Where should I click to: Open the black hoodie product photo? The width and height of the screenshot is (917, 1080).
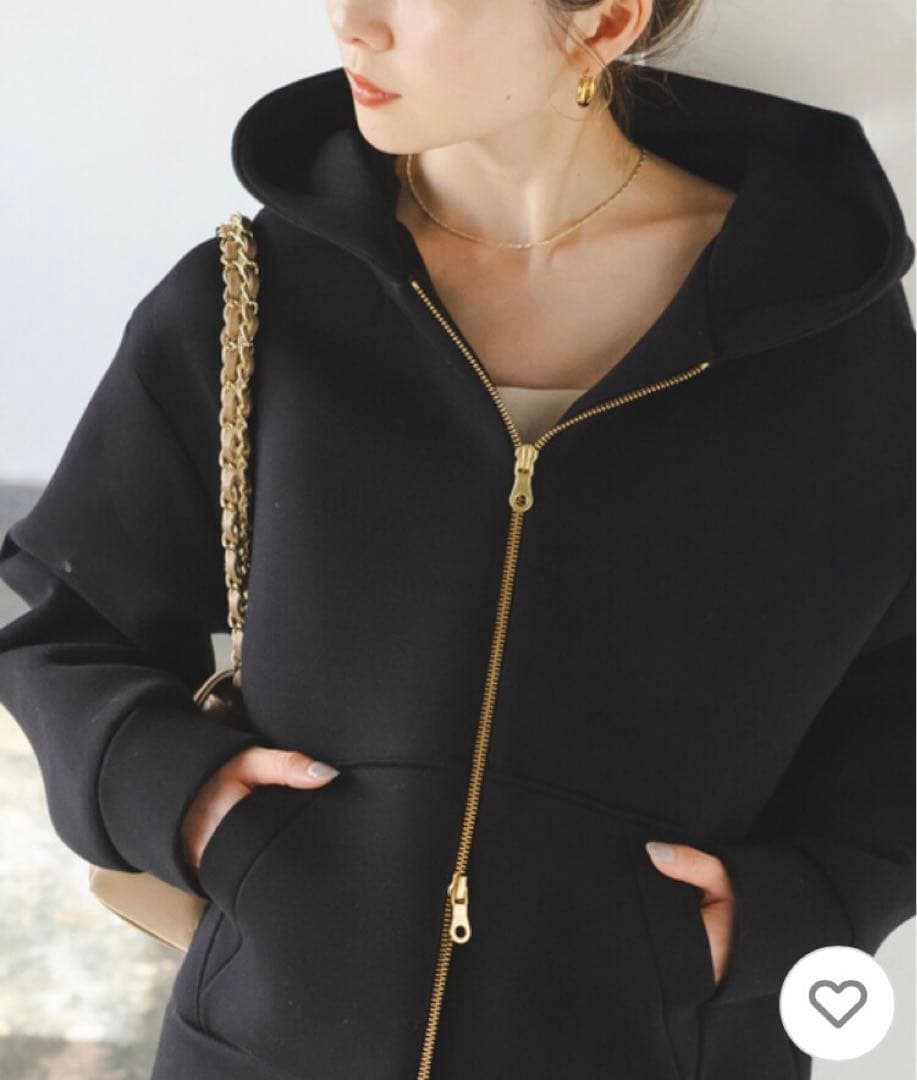(x=458, y=540)
